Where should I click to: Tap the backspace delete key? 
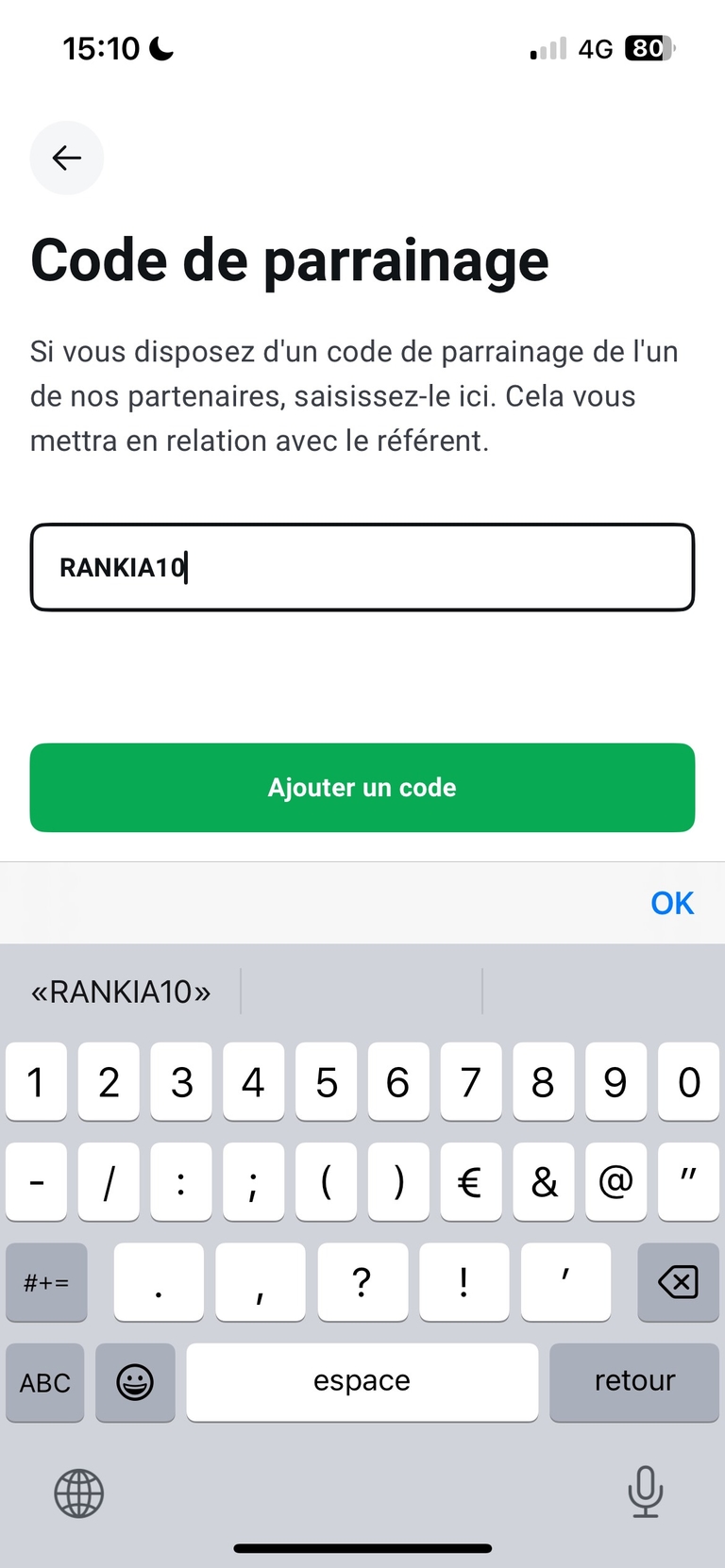click(678, 1282)
